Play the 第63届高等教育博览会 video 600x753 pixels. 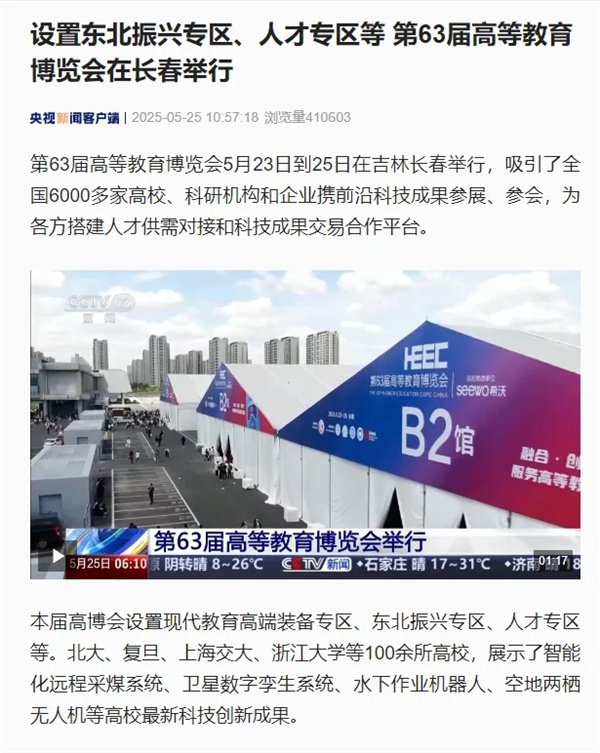tap(57, 557)
